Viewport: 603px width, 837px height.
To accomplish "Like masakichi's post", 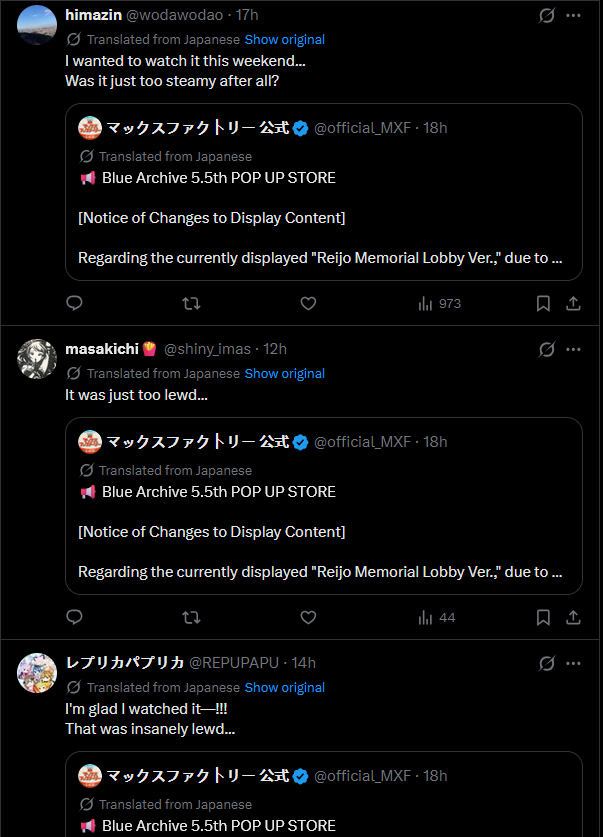I will coord(308,617).
